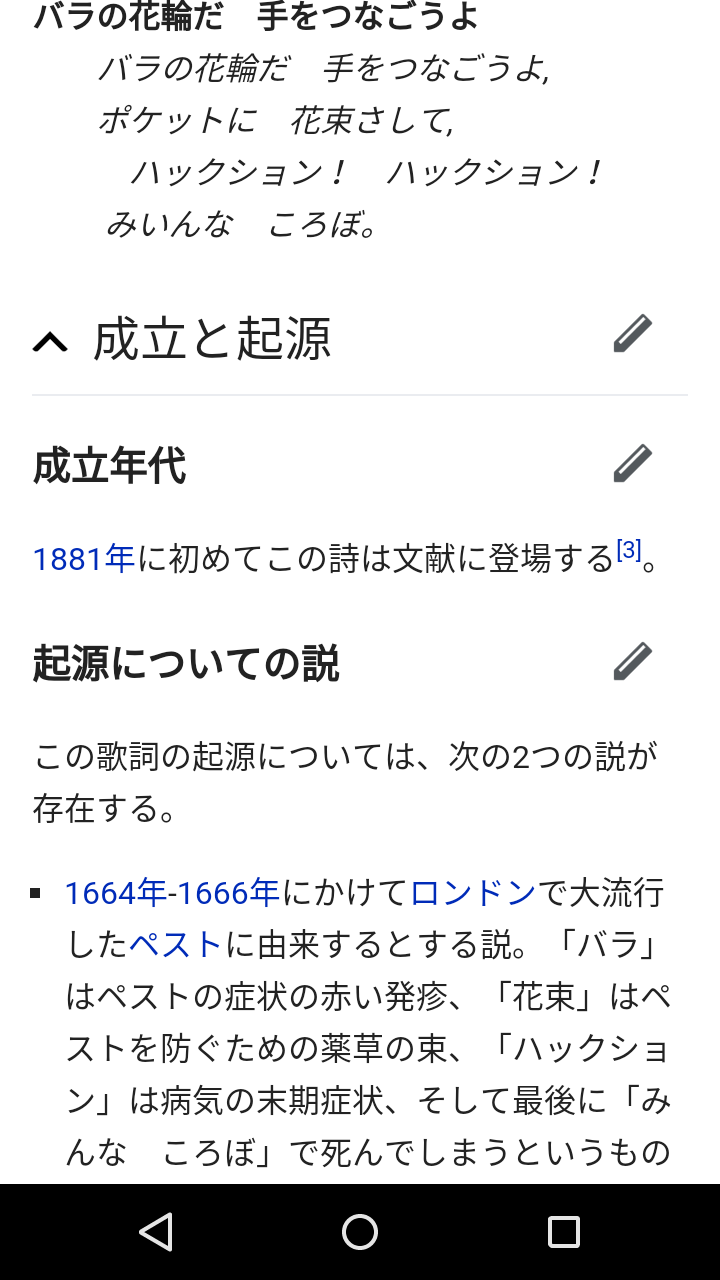Follow the ロンドン link
The height and width of the screenshot is (1280, 720).
(x=473, y=892)
